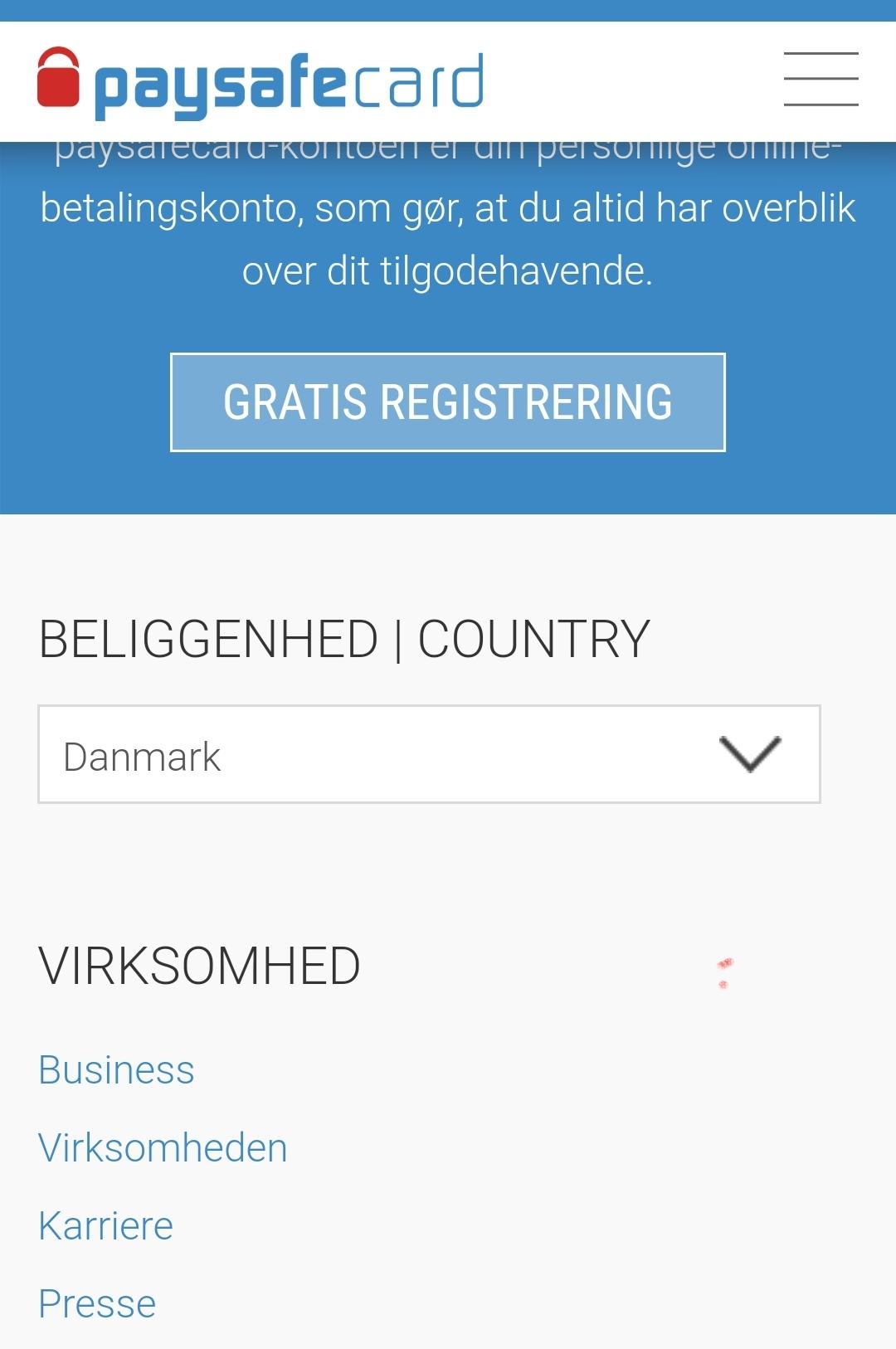Screen dimensions: 896x1349
Task: Go to the Karriere link
Action: pos(105,1225)
